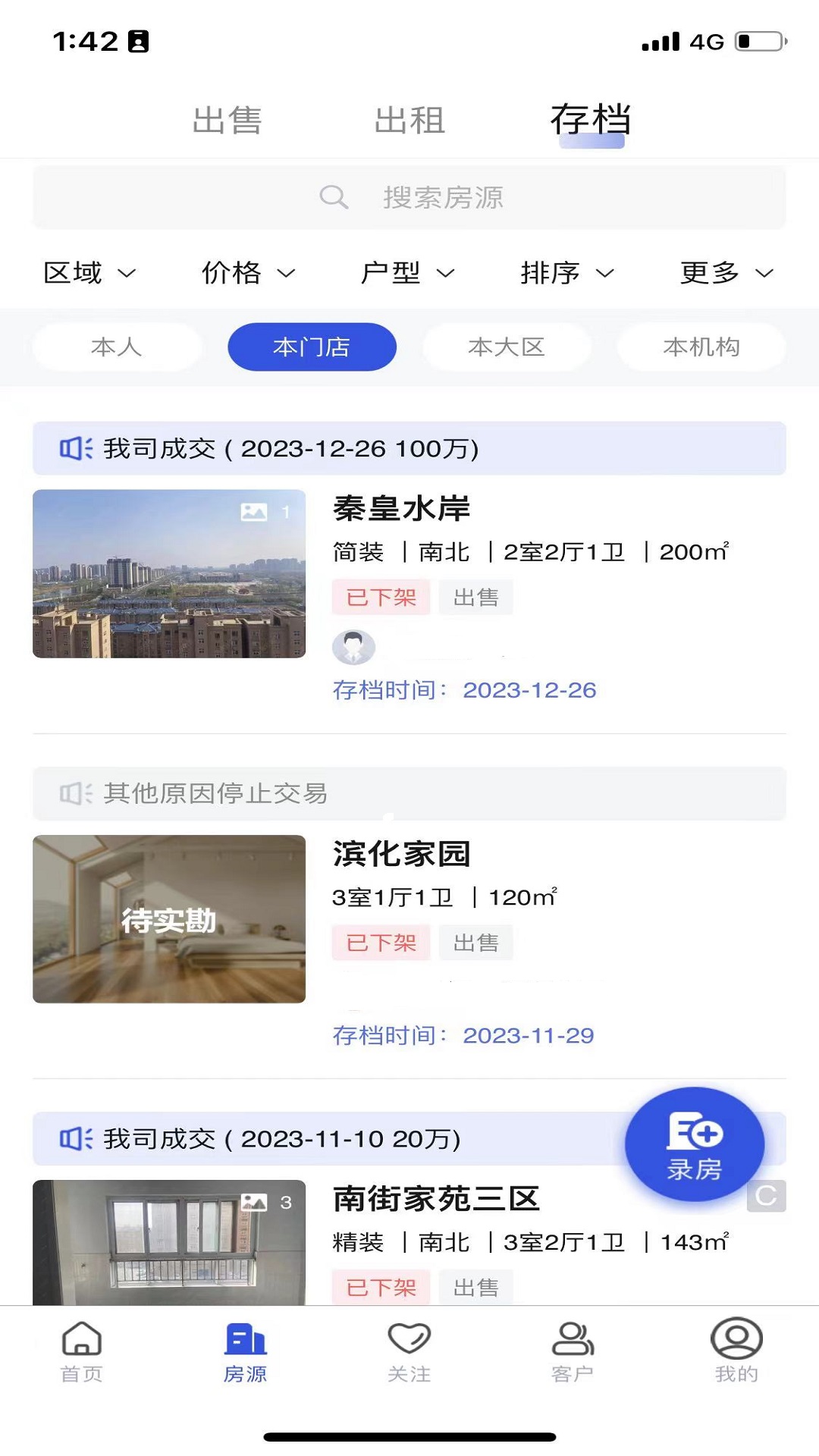Open the 南街家苑三区 listing
This screenshot has width=819, height=1456.
[x=436, y=1200]
